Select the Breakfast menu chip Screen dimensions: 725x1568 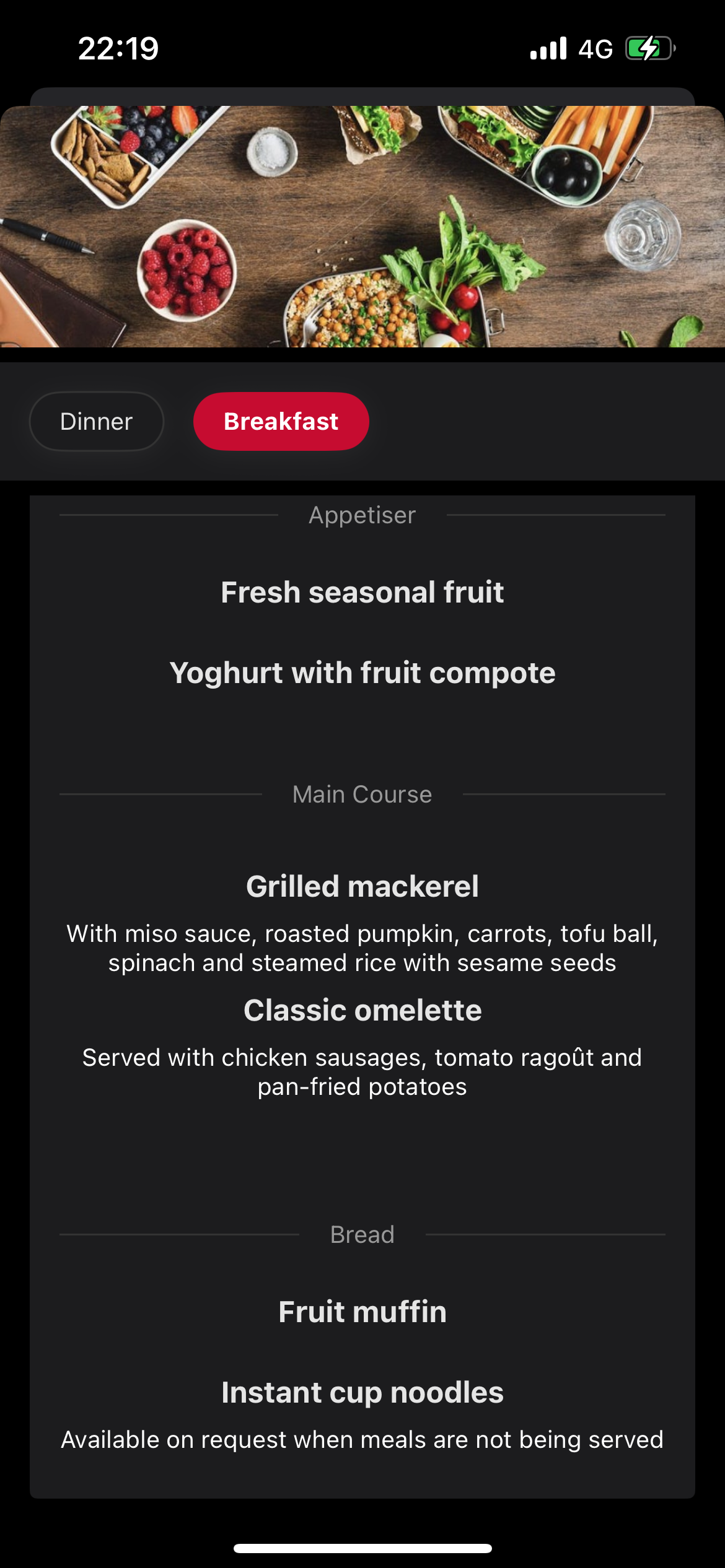281,421
